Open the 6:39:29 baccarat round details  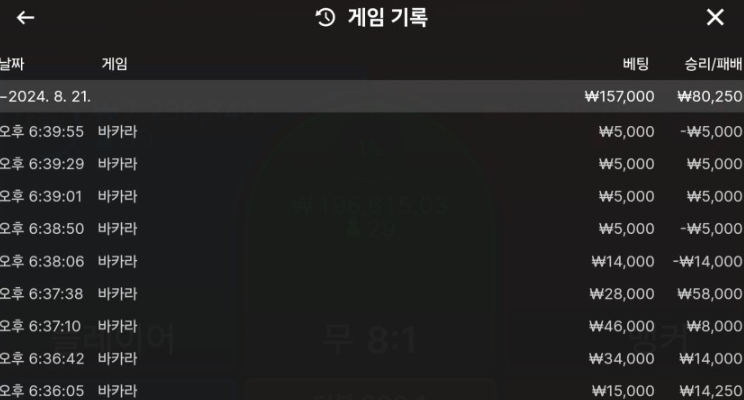(370, 164)
